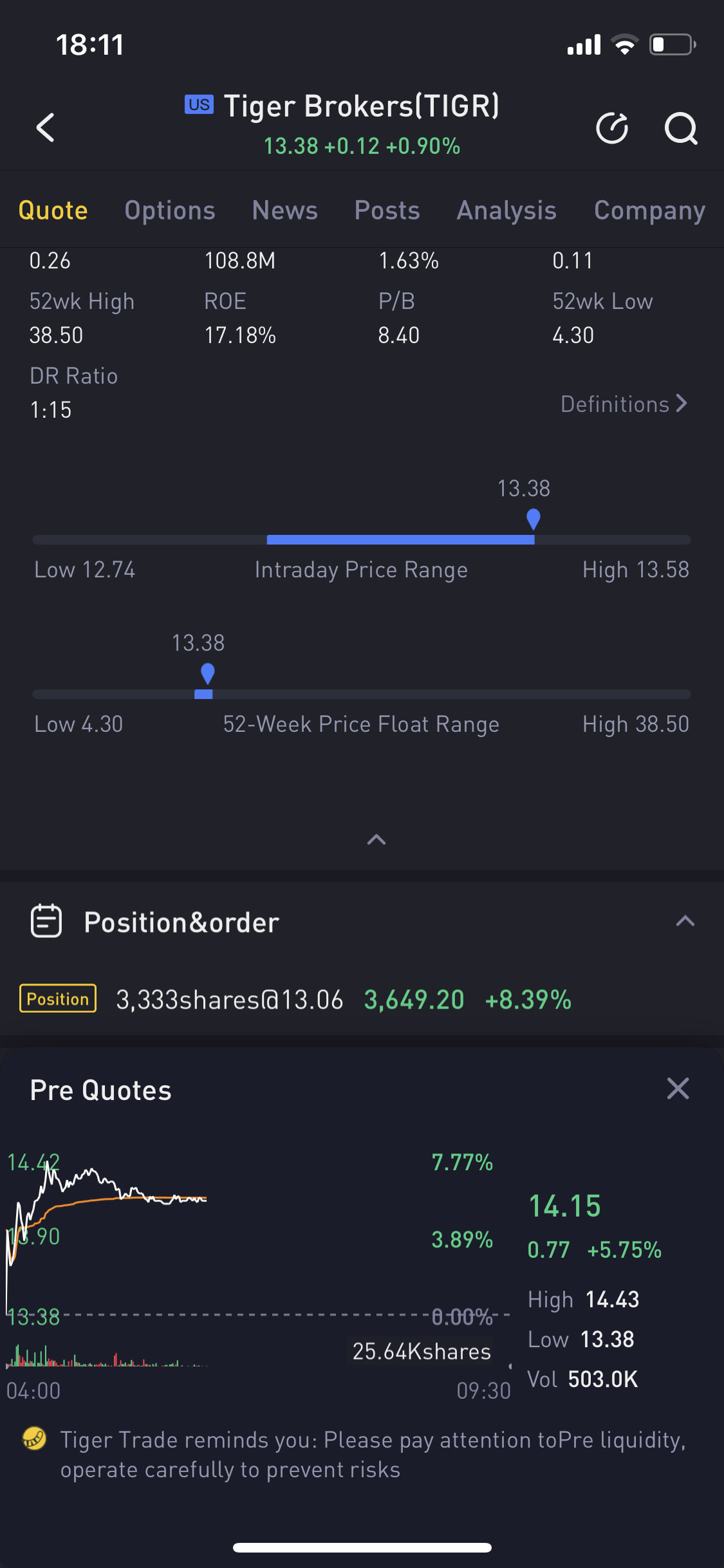Image resolution: width=724 pixels, height=1568 pixels.
Task: Select the Quote tab
Action: click(53, 210)
